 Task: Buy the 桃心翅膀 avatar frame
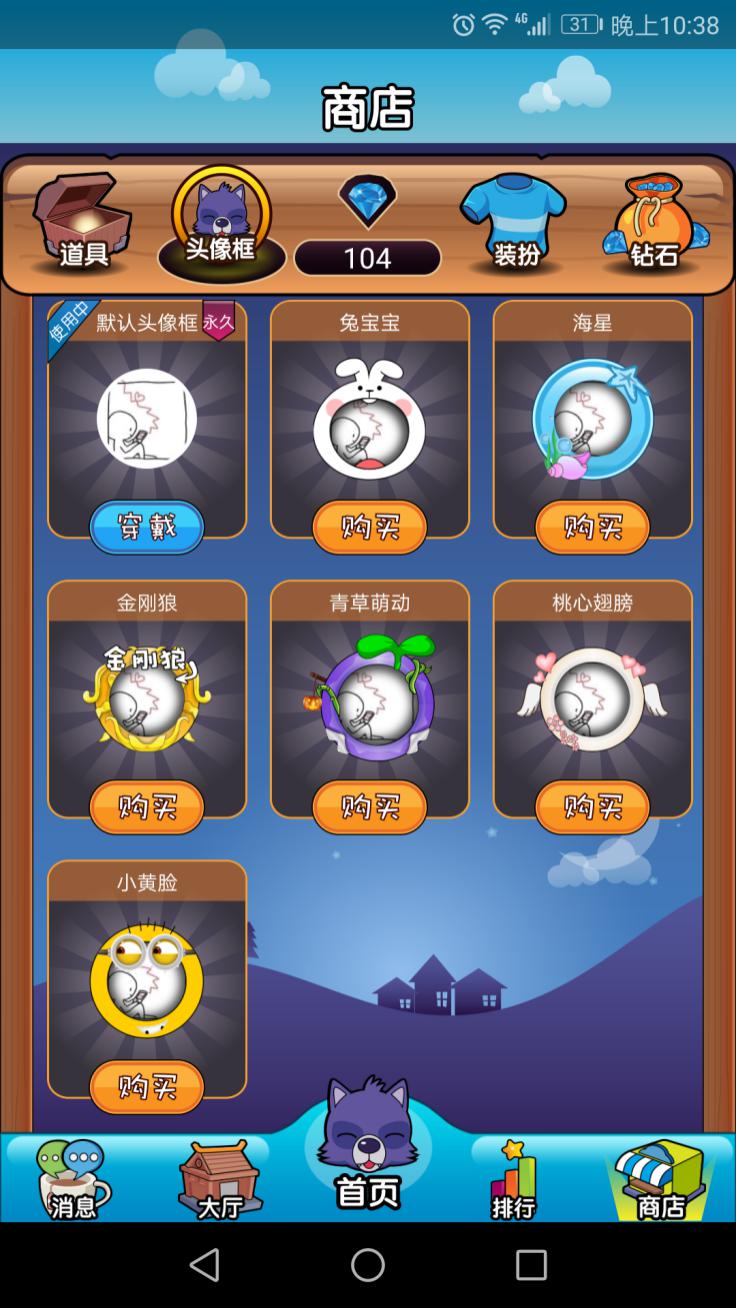592,807
